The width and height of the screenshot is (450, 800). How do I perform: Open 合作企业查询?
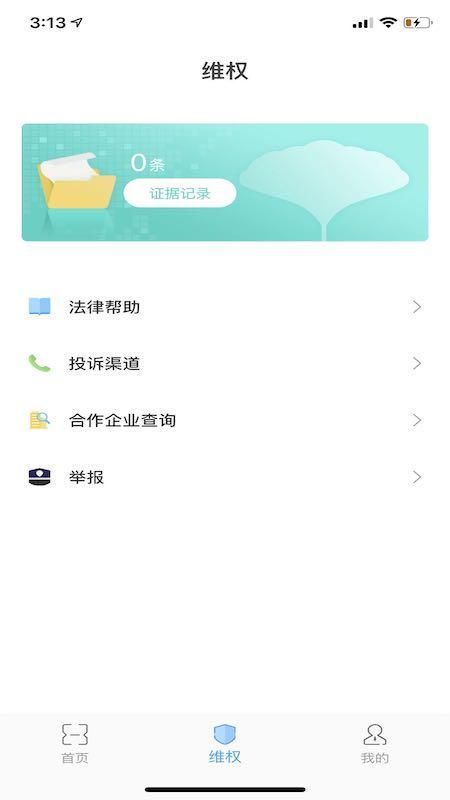coord(225,420)
